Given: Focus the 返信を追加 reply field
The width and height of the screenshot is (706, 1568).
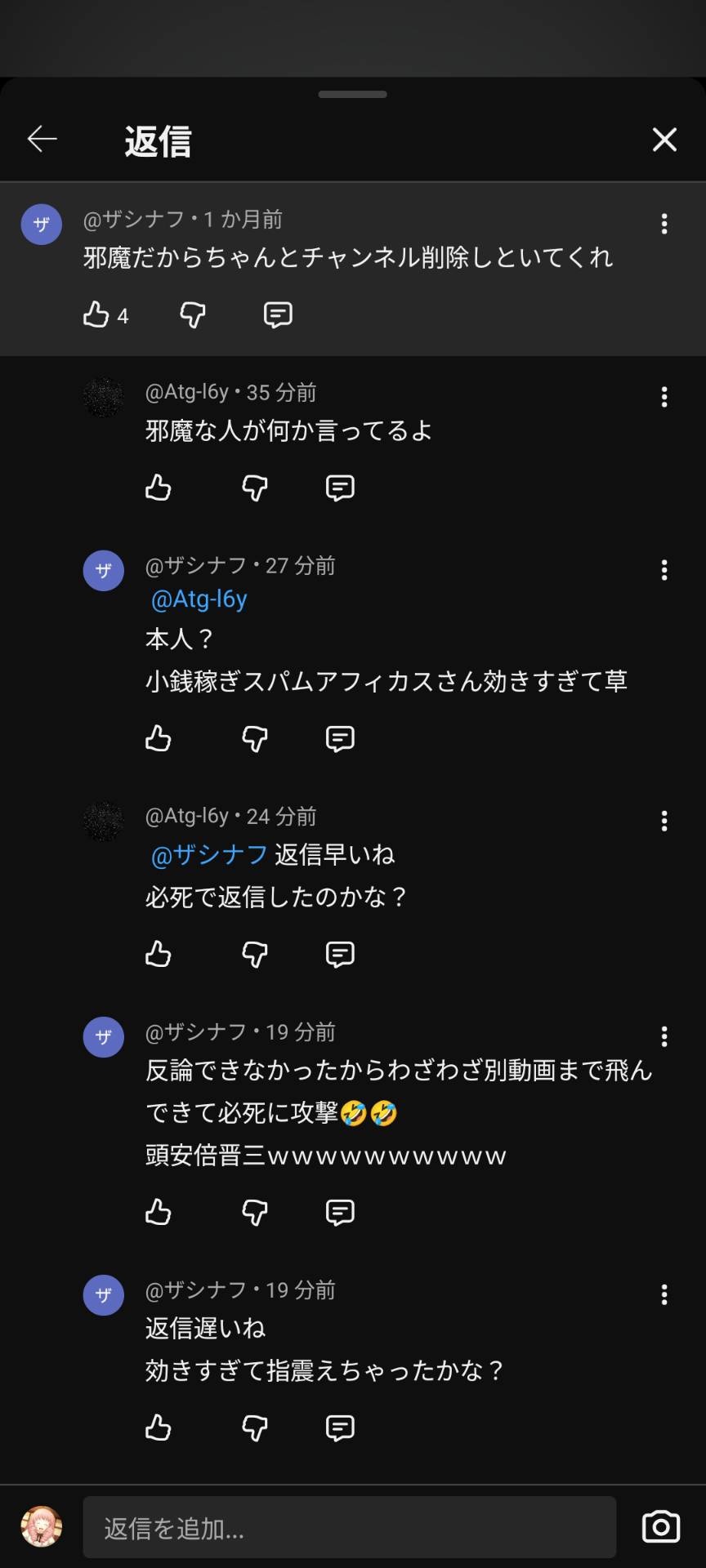Looking at the screenshot, I should point(350,1527).
